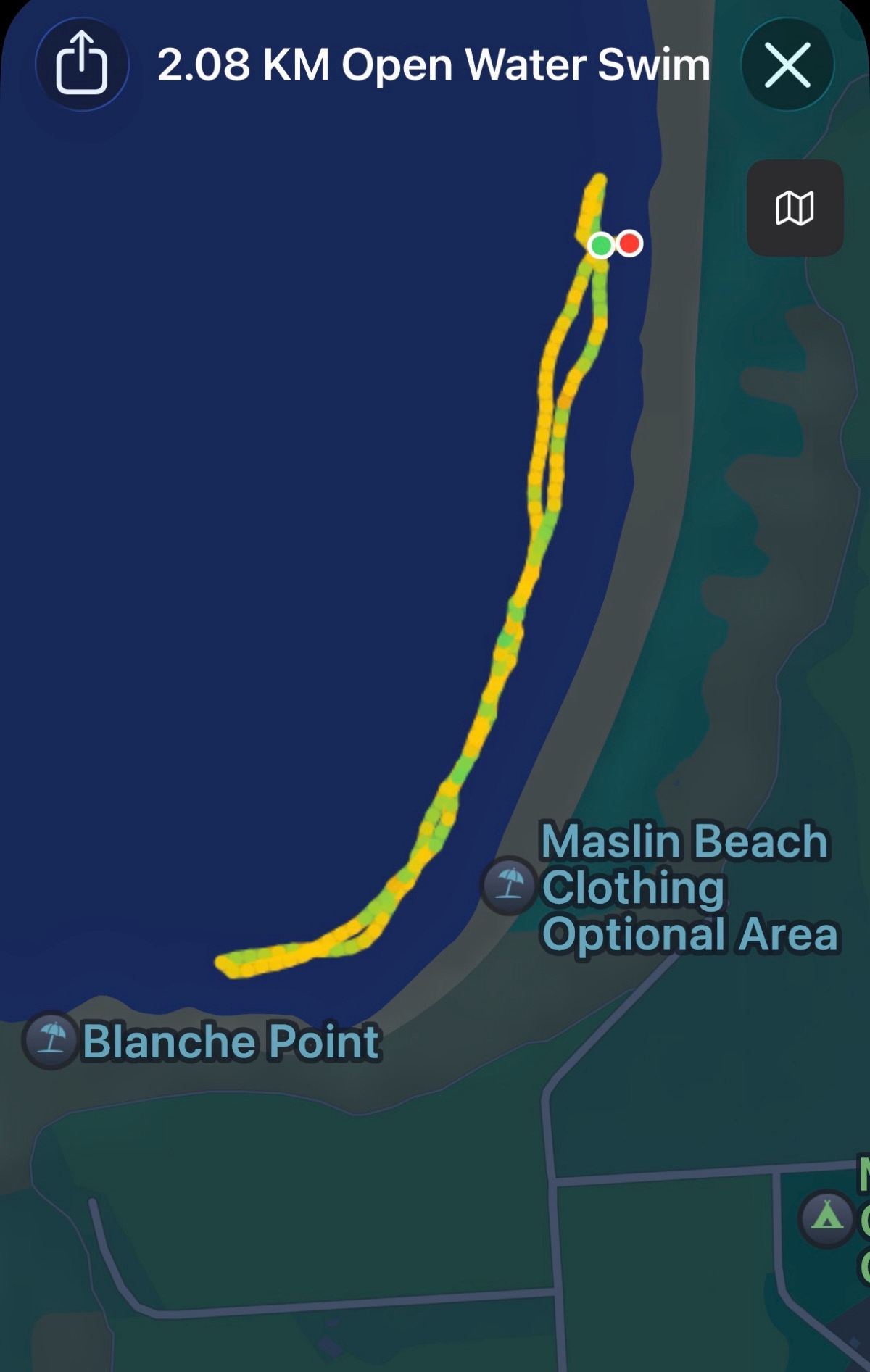This screenshot has height=1372, width=870.
Task: Share the open water swim route
Action: pos(82,64)
